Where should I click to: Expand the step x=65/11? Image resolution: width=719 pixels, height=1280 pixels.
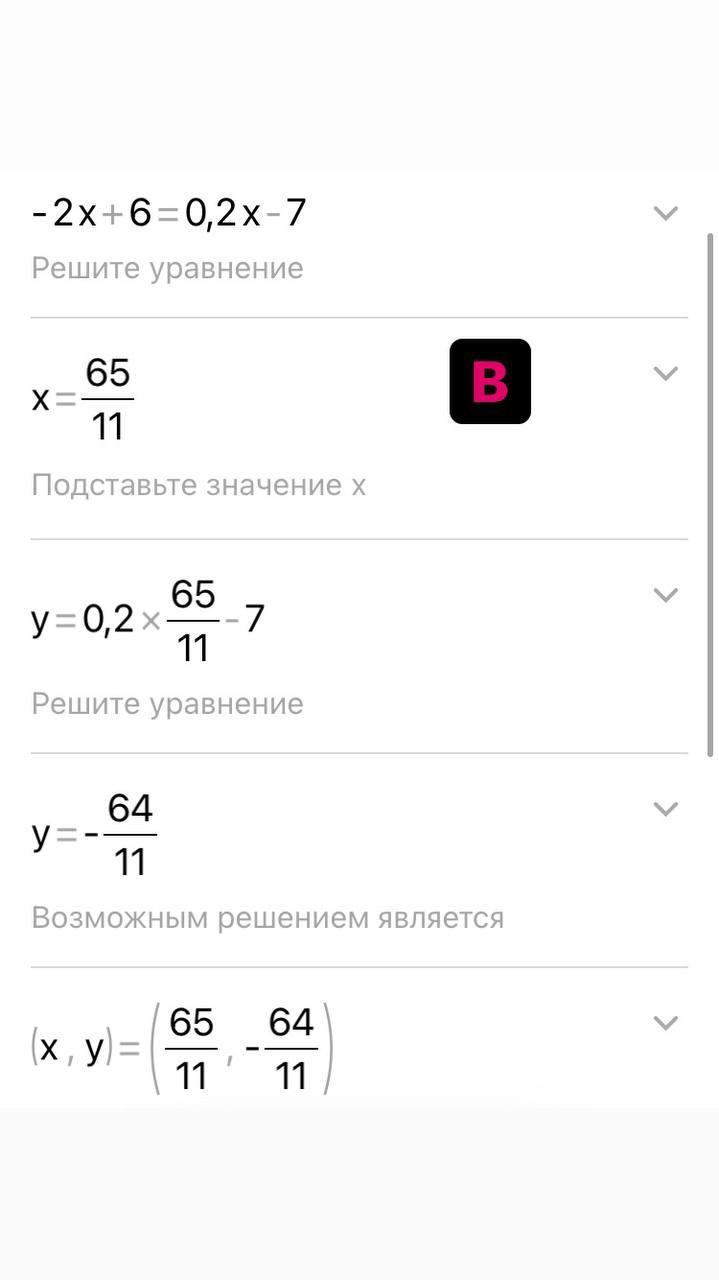[x=665, y=374]
